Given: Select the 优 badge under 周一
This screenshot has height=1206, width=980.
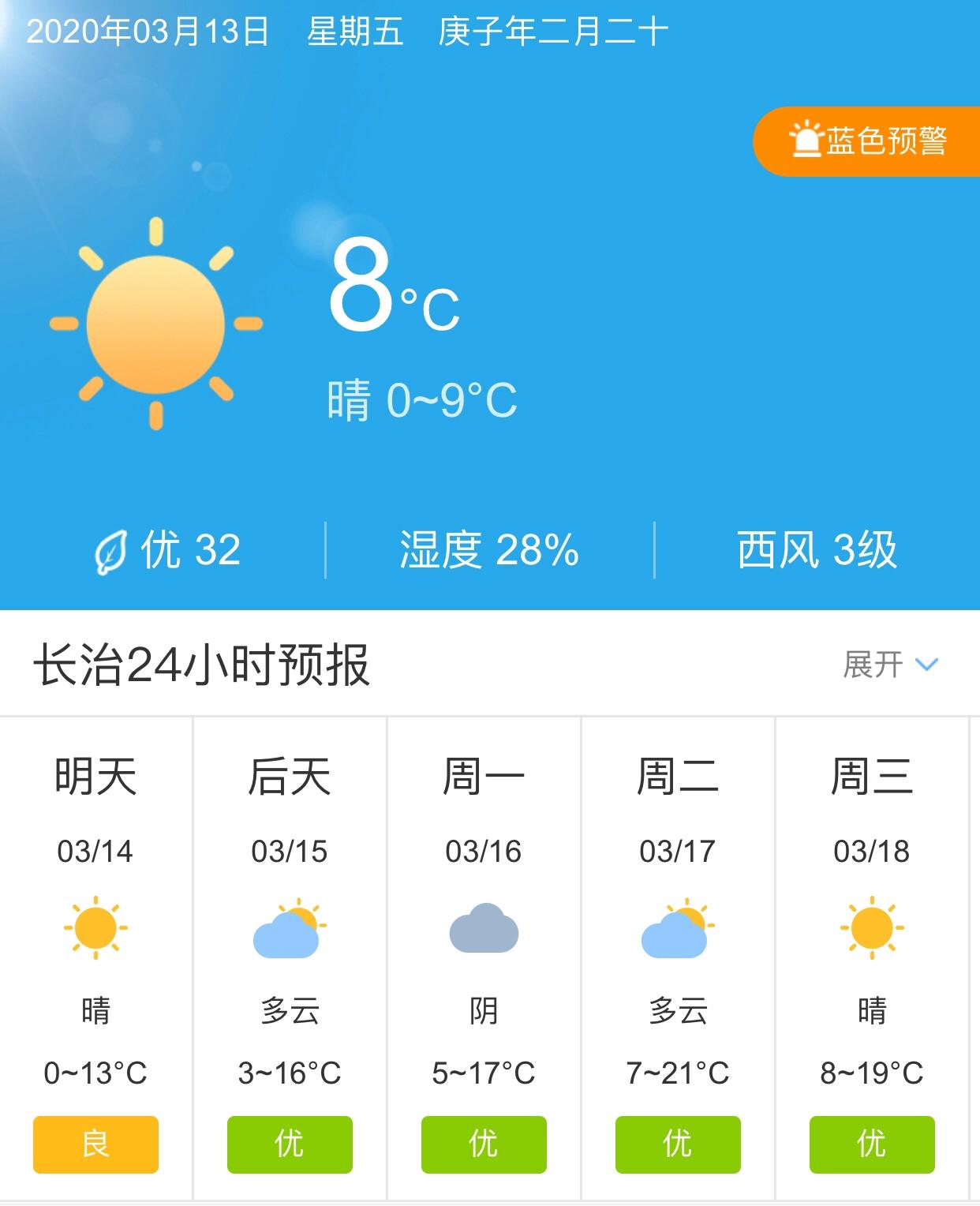Looking at the screenshot, I should click(x=485, y=1144).
